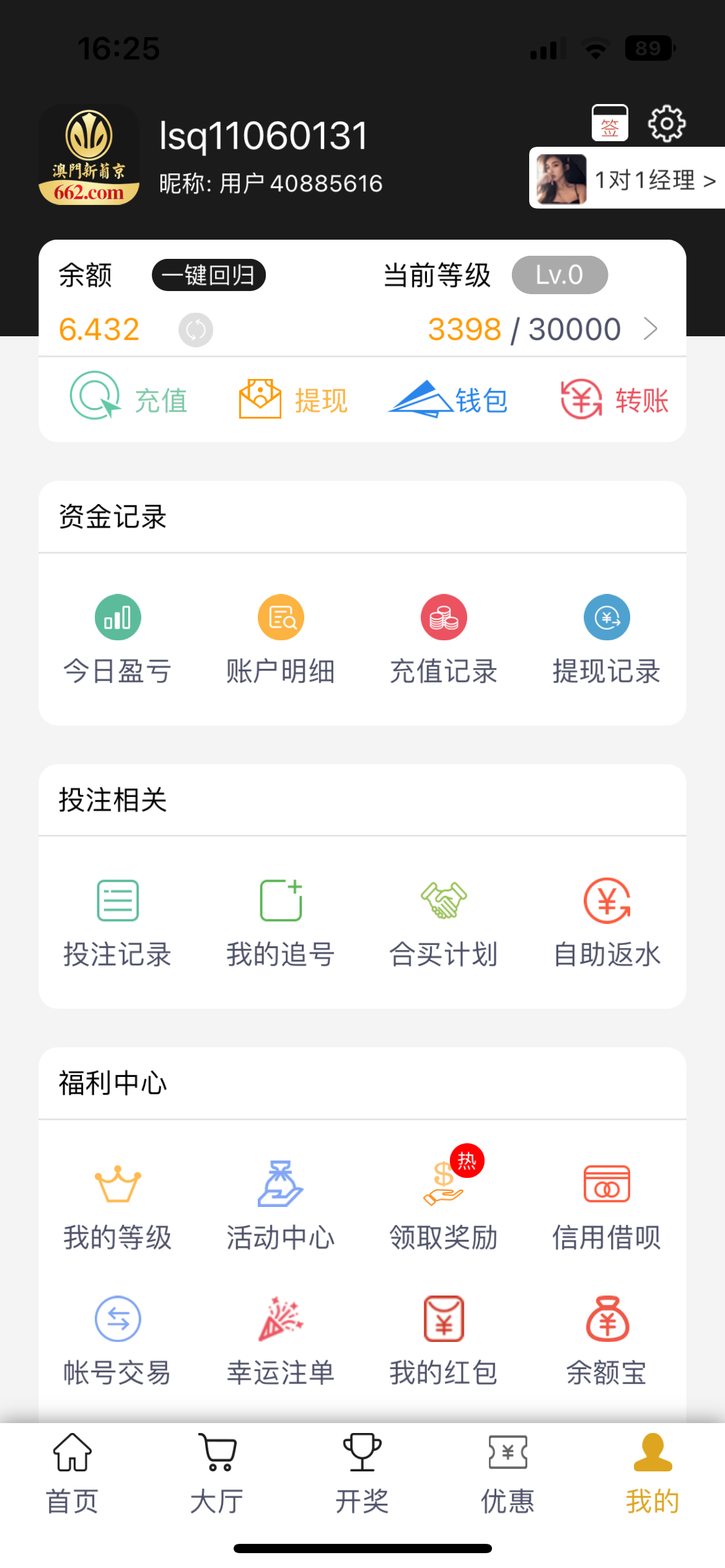This screenshot has height=1568, width=725.
Task: Open the 1对1经理 manager chat
Action: pyautogui.click(x=627, y=179)
